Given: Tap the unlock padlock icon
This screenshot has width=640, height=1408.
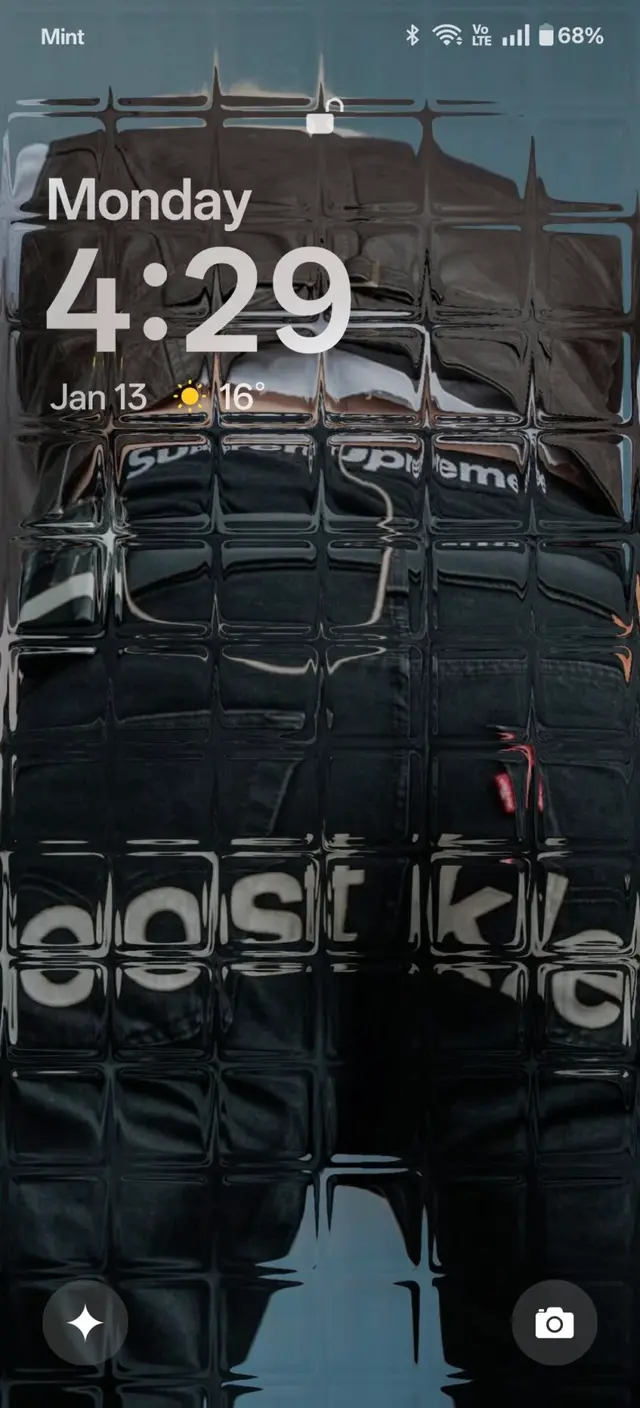Looking at the screenshot, I should [x=322, y=118].
